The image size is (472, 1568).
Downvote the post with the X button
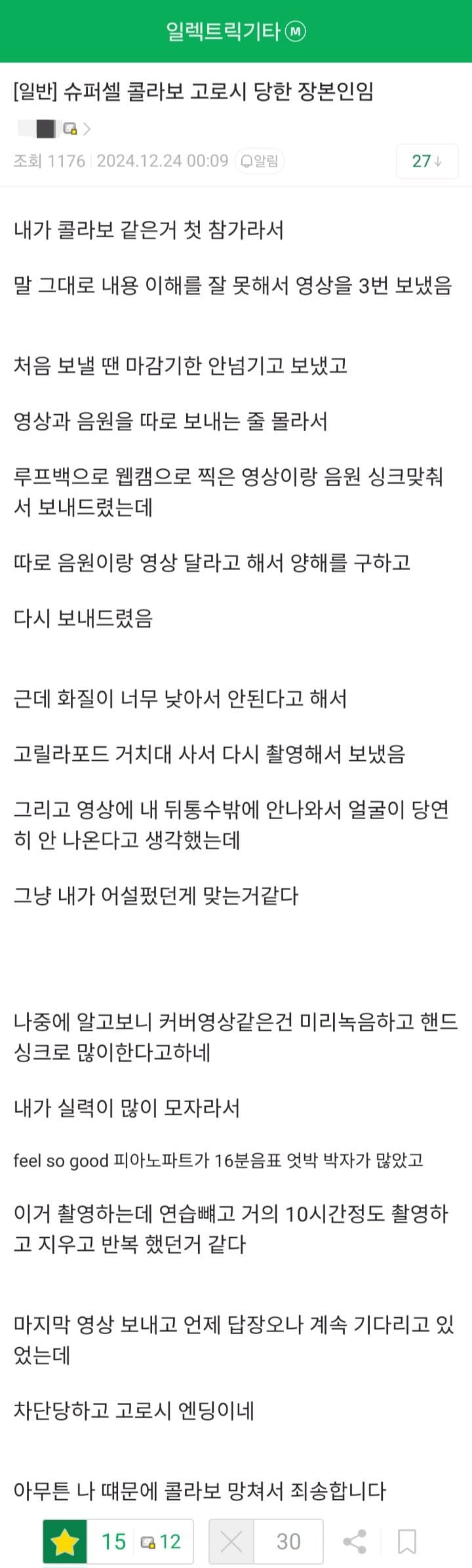(x=231, y=1541)
